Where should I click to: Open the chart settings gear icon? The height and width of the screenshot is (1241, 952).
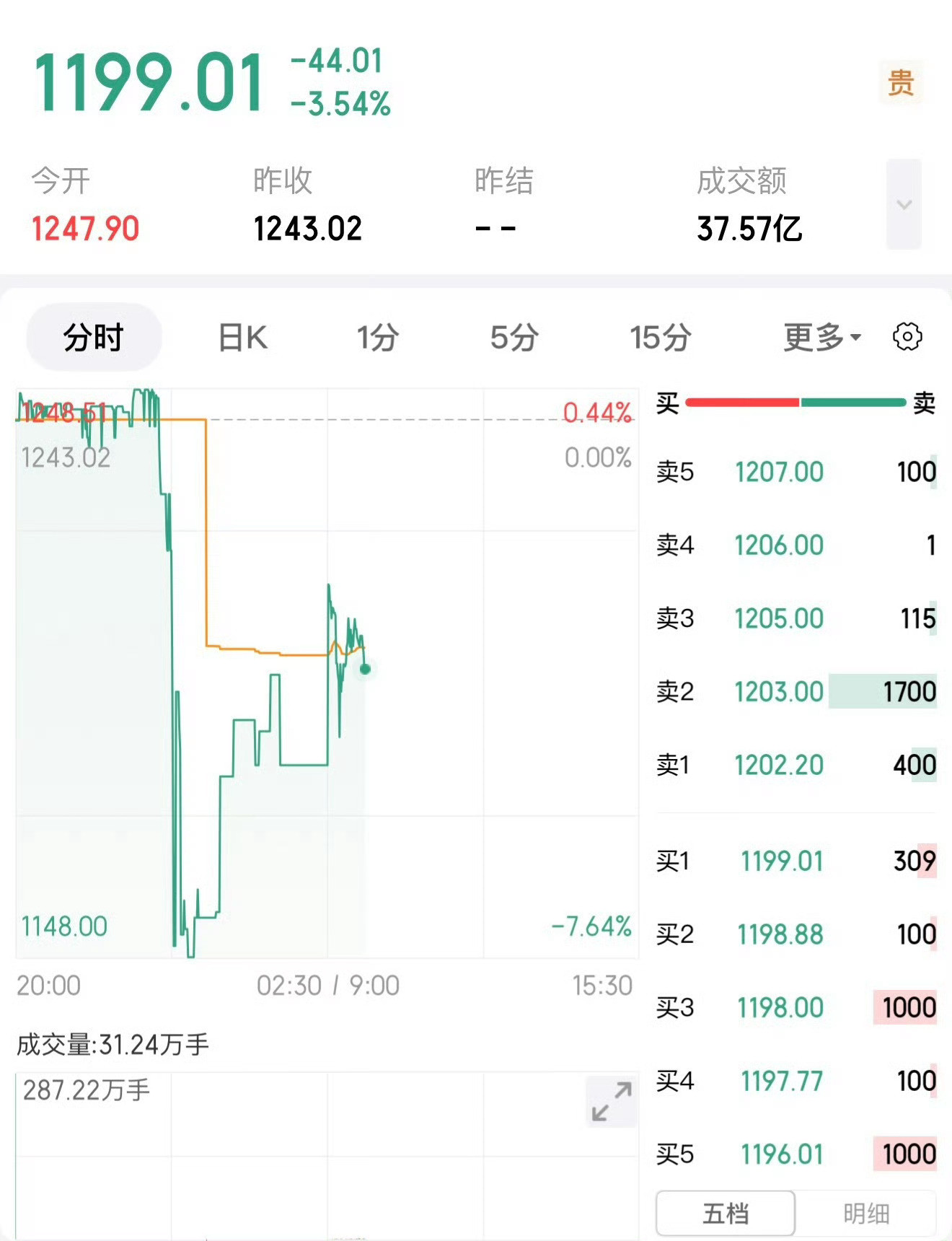(x=907, y=336)
